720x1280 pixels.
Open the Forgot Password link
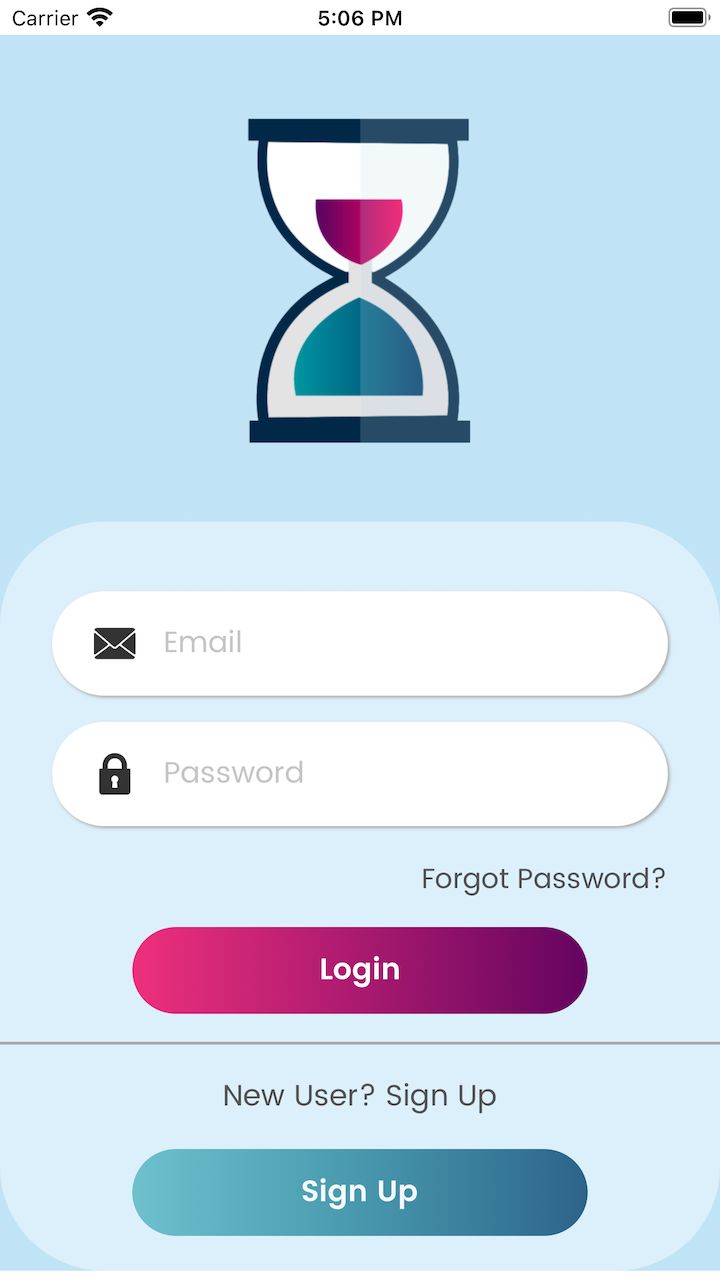543,879
